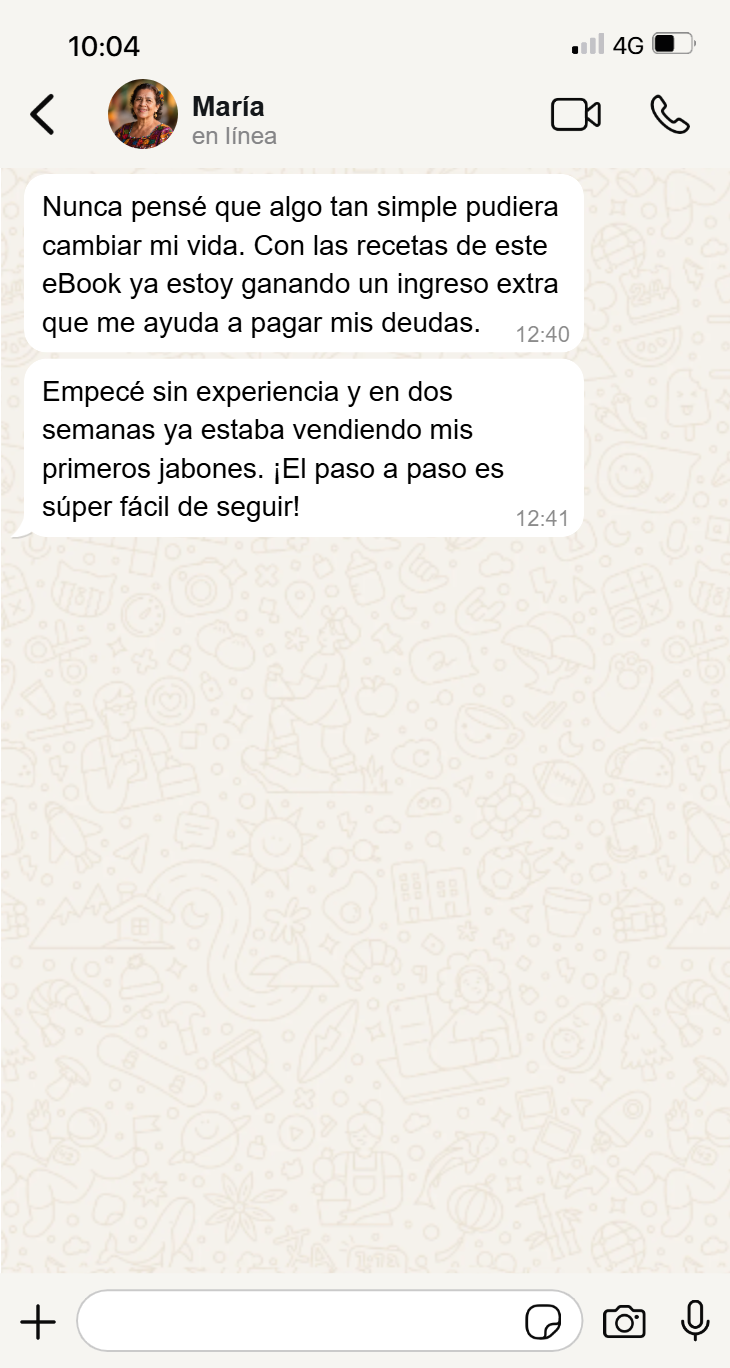Tap the 'en línea' status text
730x1368 pixels.
(234, 135)
